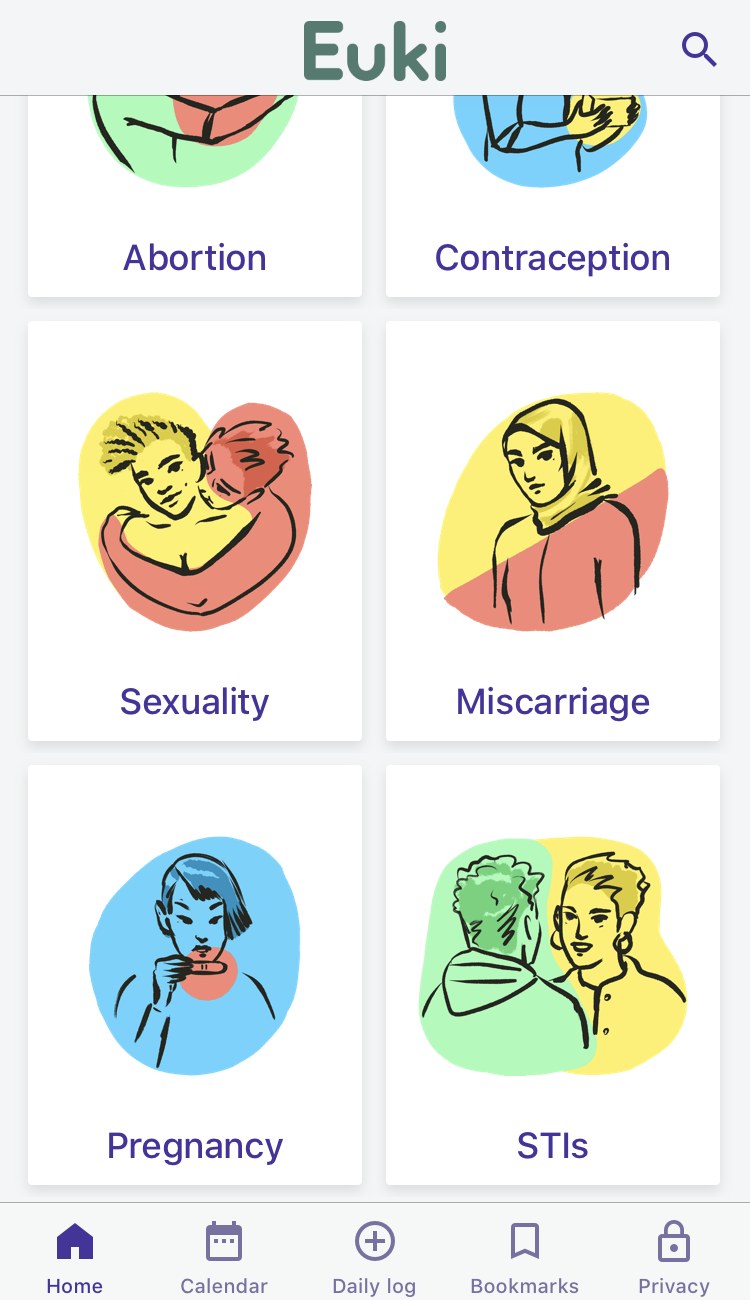
Task: Tap the Daily log plus-circle icon
Action: [374, 1240]
